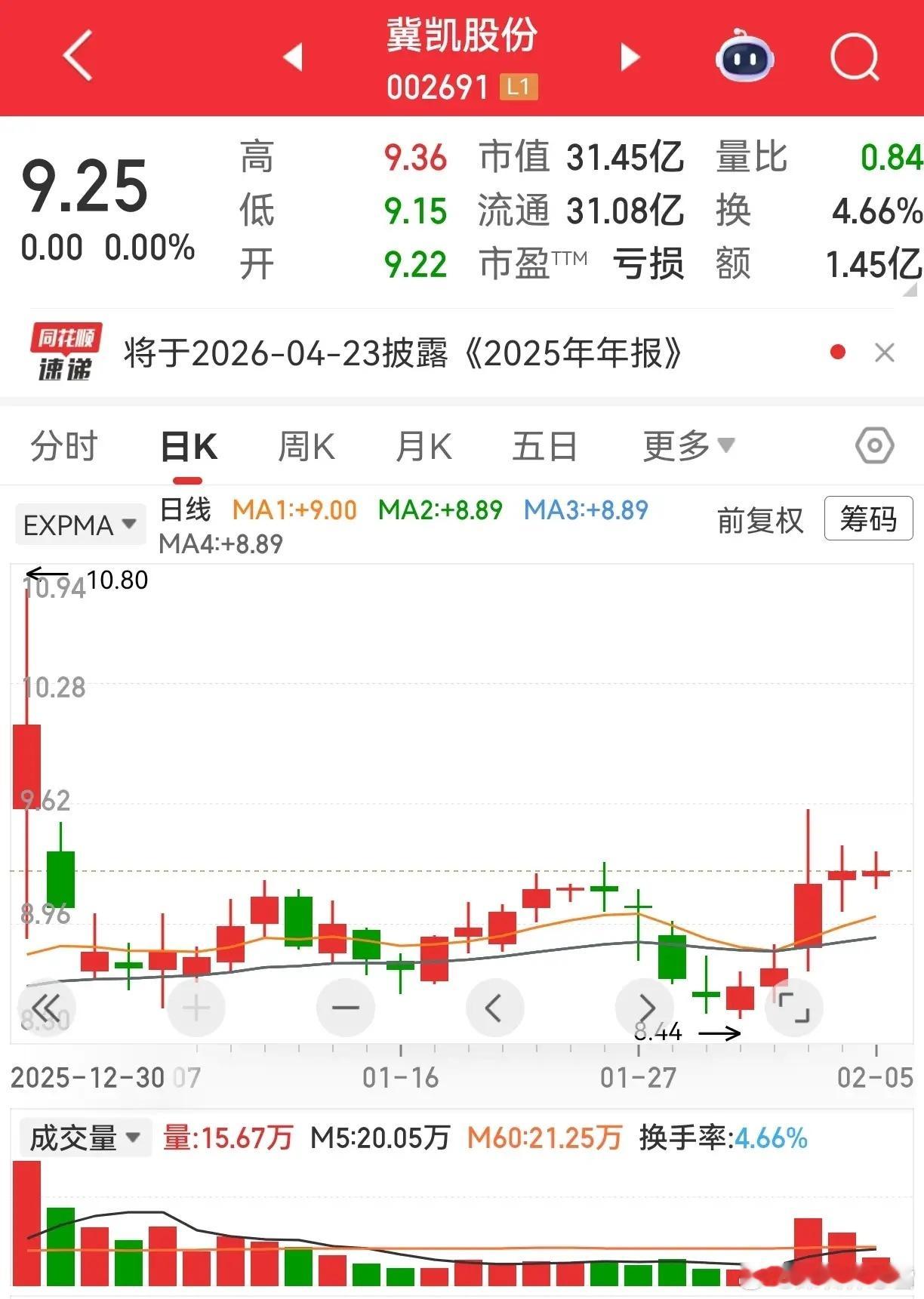This screenshot has height=1299, width=924.
Task: Open the 更多 chart period dropdown
Action: tap(685, 445)
